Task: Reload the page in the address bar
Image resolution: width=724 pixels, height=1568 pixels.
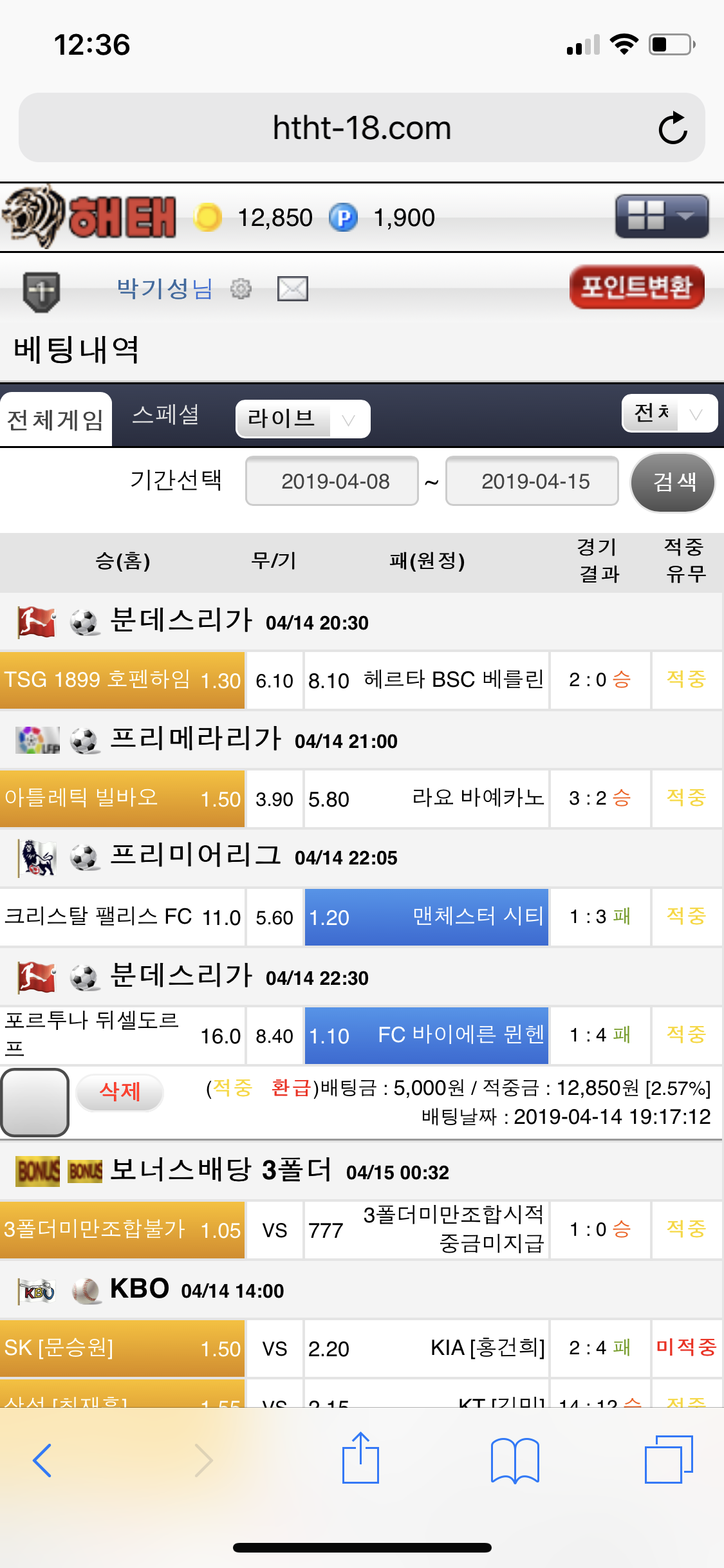Action: click(x=673, y=128)
